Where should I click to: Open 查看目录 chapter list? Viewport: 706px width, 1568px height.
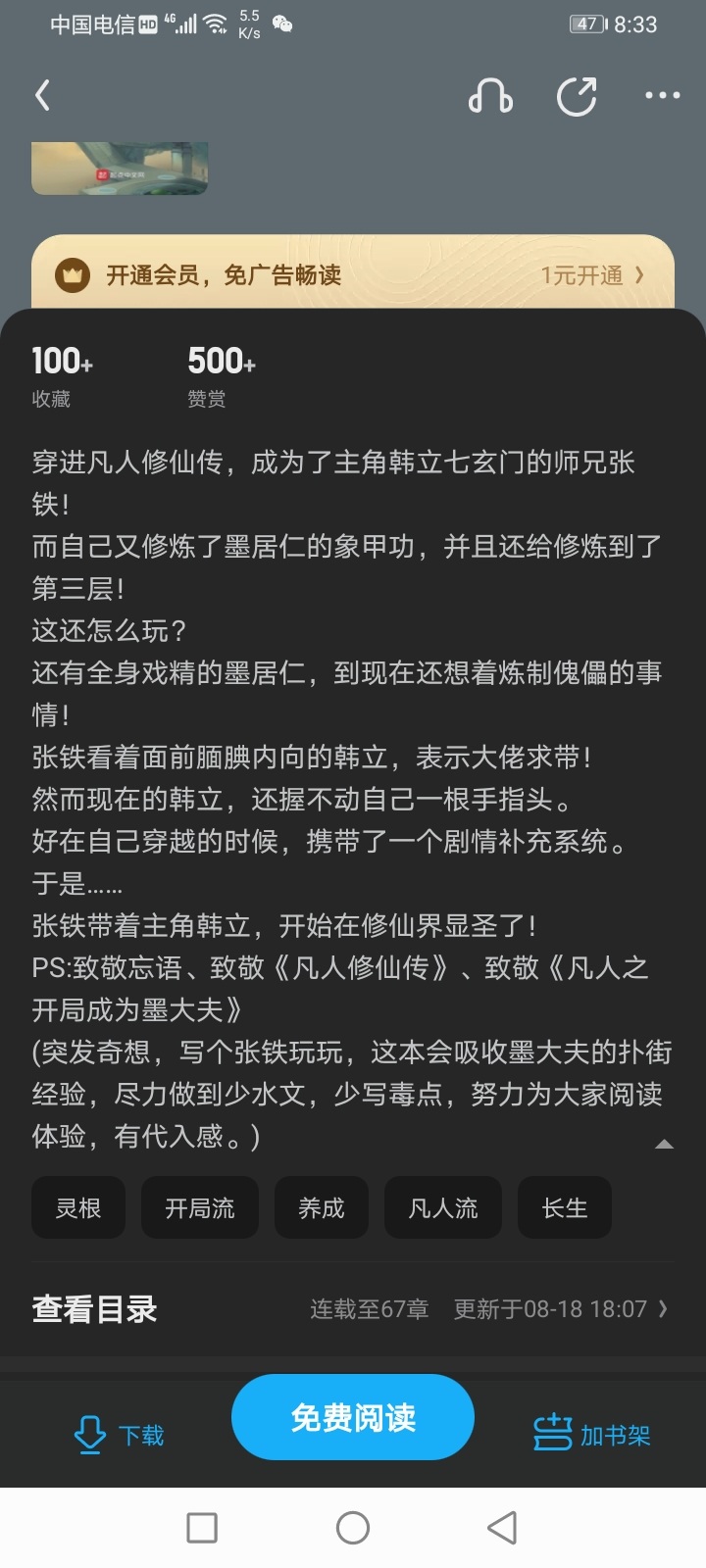[x=353, y=1309]
